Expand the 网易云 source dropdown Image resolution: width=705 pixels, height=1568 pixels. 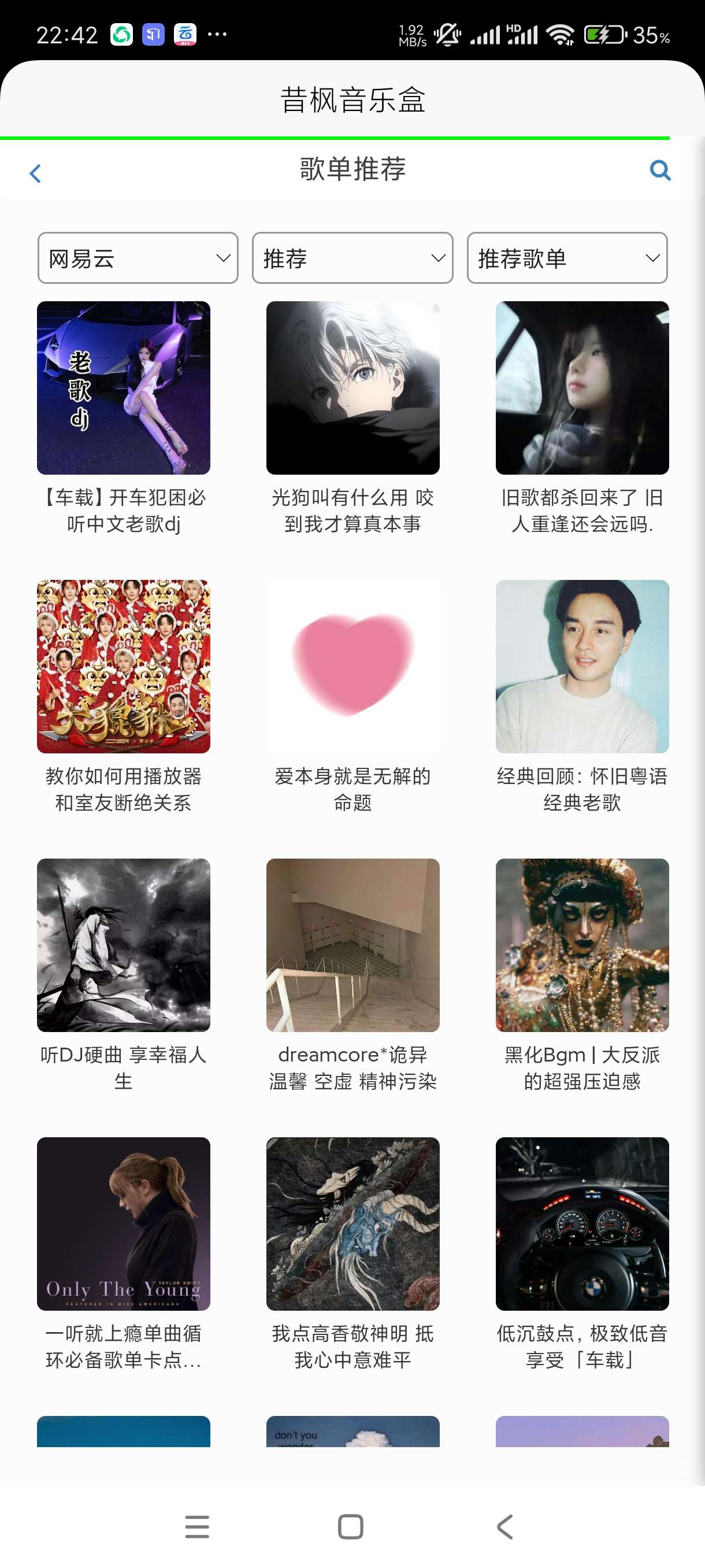[138, 258]
